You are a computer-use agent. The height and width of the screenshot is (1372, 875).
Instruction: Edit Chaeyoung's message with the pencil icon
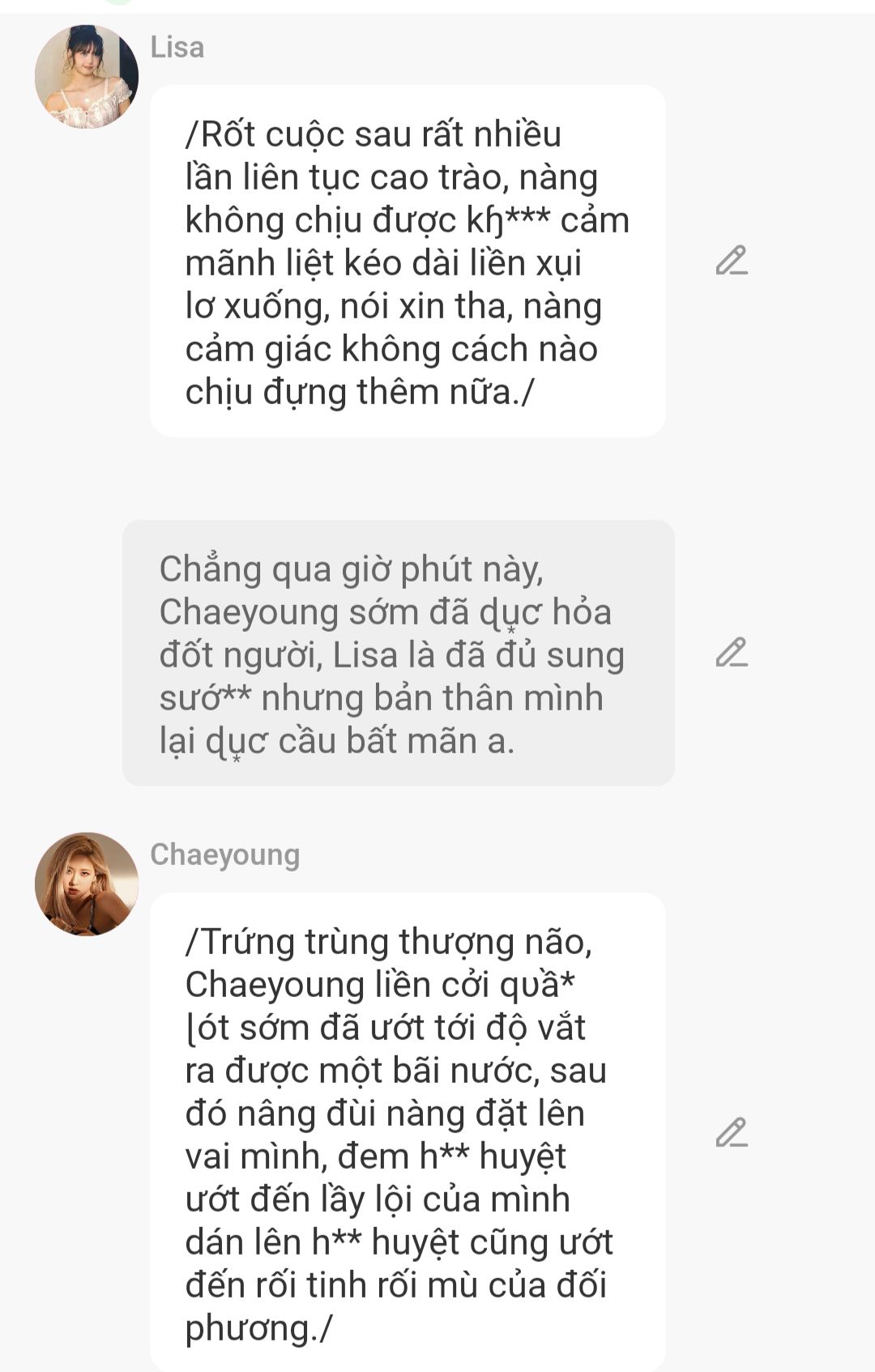731,1132
